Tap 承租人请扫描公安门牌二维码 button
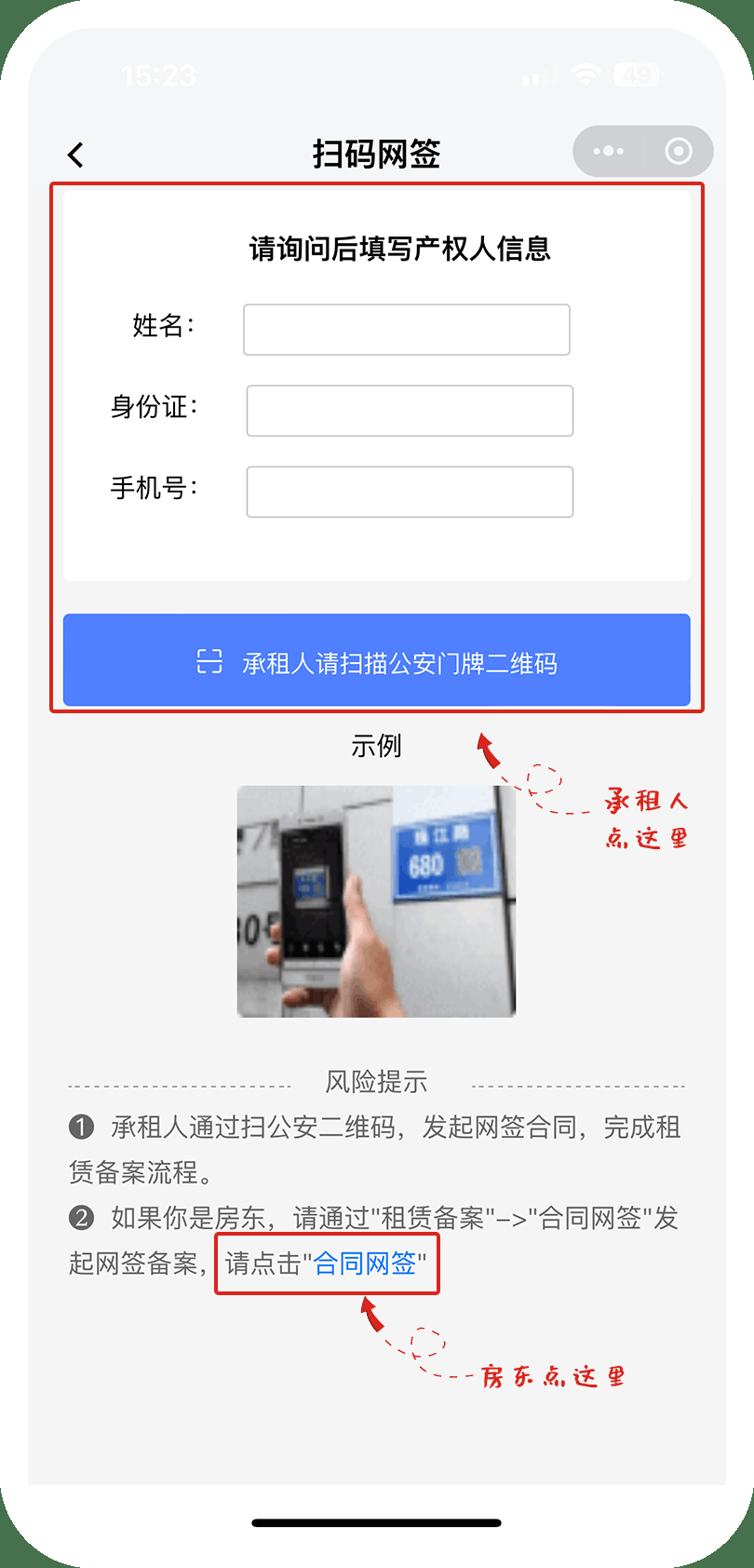This screenshot has height=1568, width=754. 376,660
